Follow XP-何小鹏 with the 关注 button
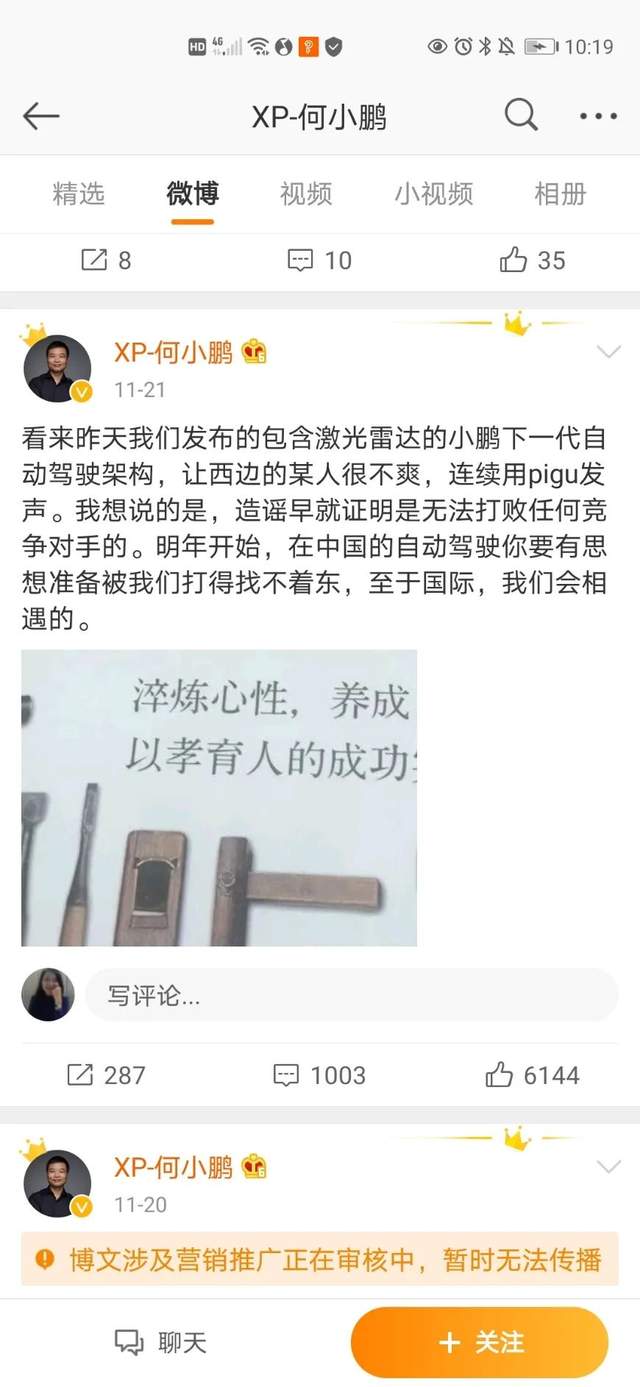The image size is (640, 1387). click(x=480, y=1342)
